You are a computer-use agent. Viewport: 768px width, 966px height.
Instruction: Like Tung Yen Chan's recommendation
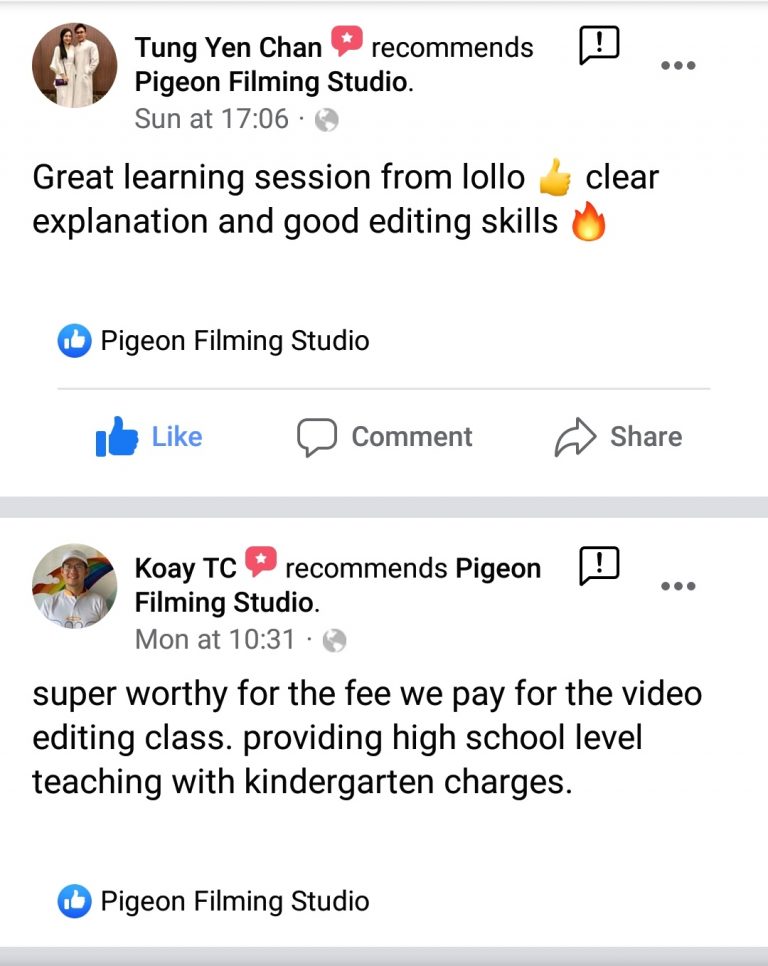[x=149, y=437]
